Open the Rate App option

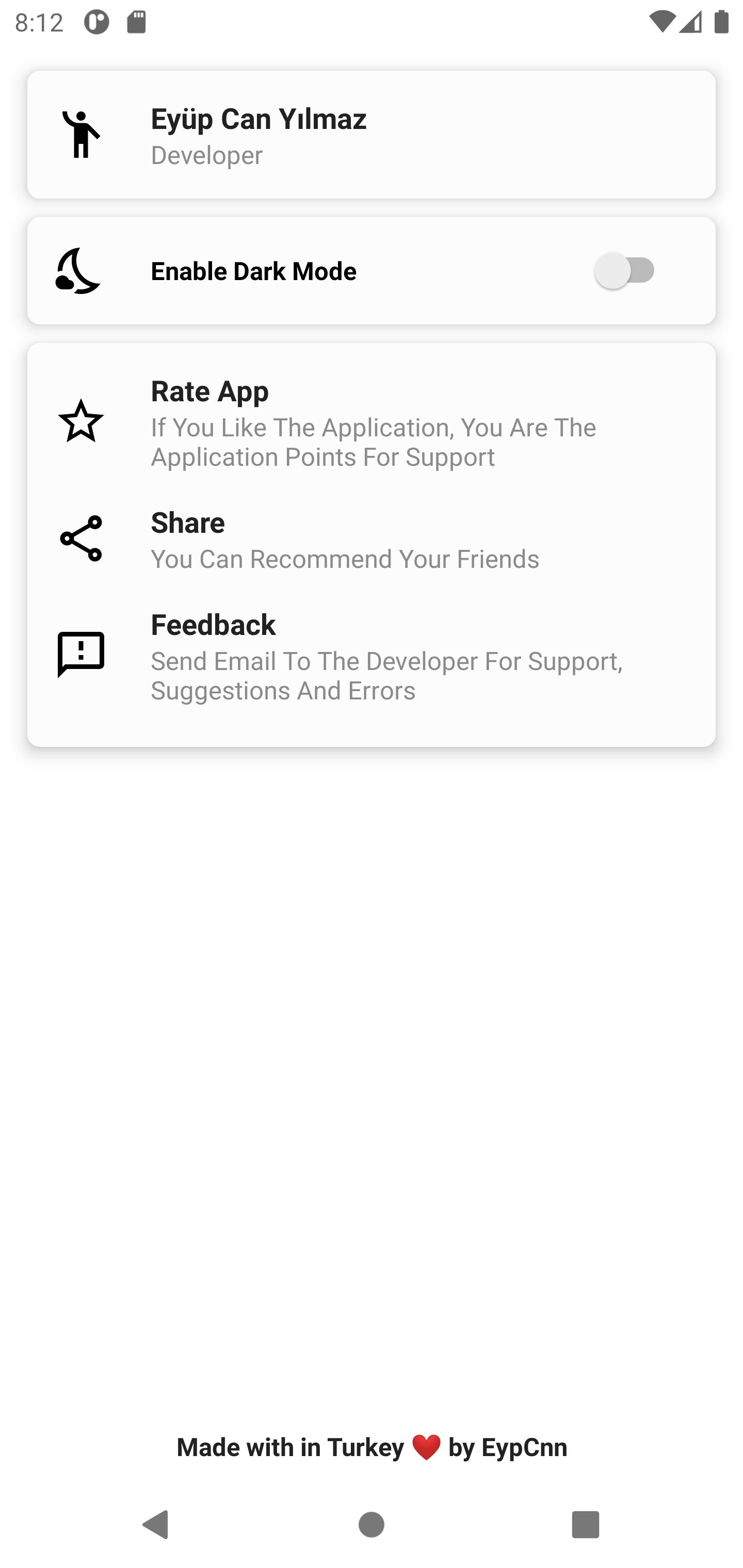370,422
